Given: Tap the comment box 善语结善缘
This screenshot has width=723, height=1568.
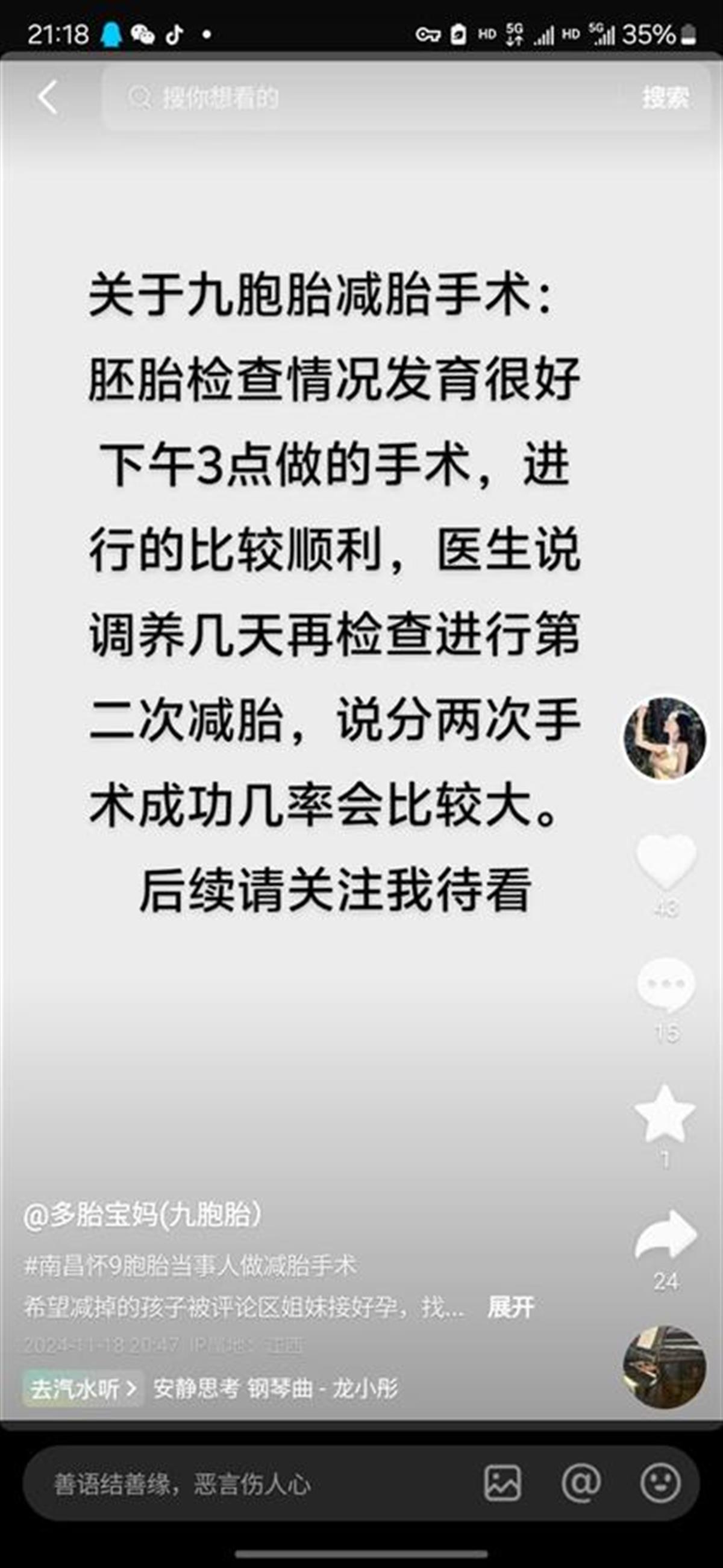Looking at the screenshot, I should pos(243,1485).
